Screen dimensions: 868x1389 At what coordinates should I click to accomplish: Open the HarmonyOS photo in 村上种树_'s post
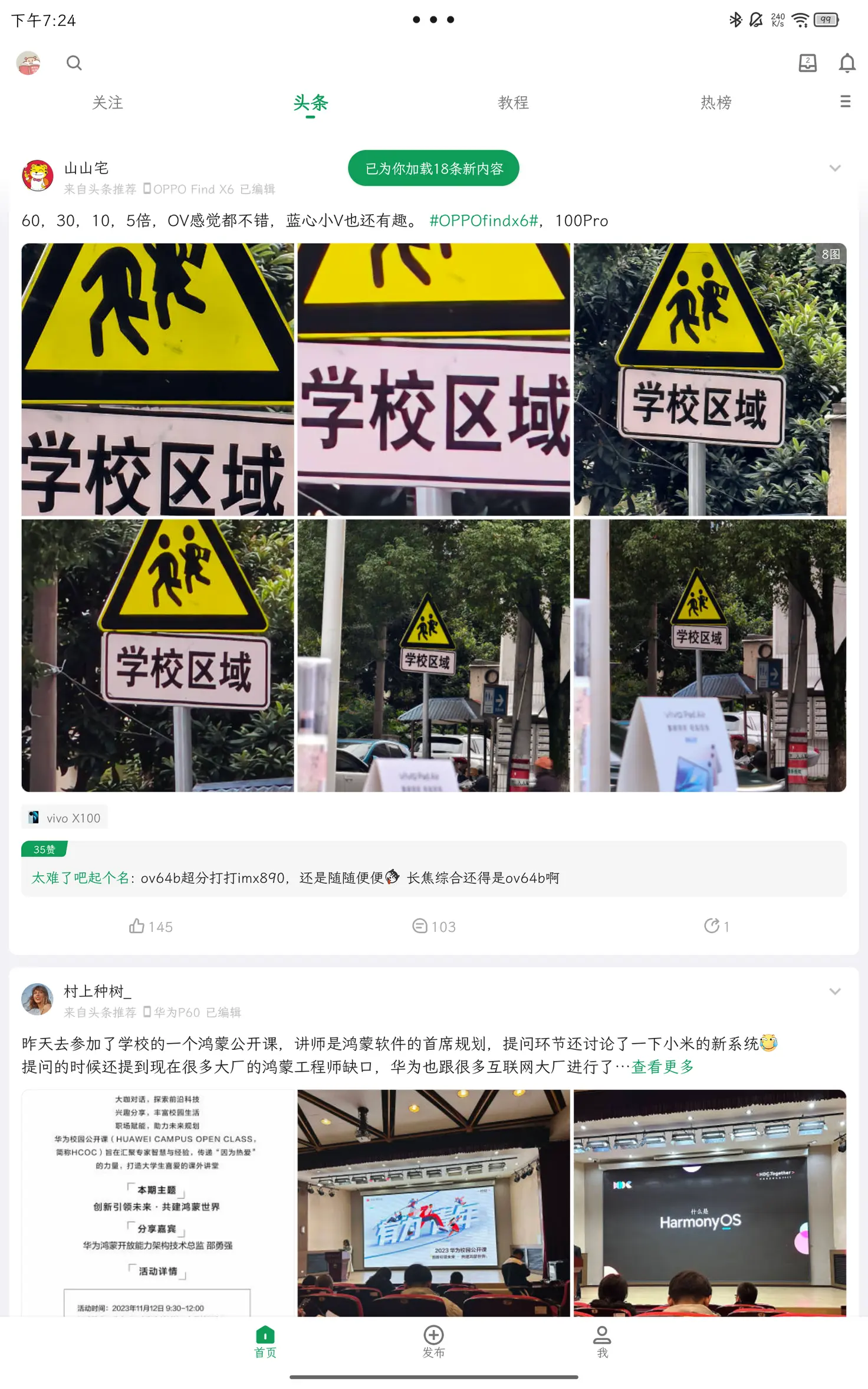709,1202
